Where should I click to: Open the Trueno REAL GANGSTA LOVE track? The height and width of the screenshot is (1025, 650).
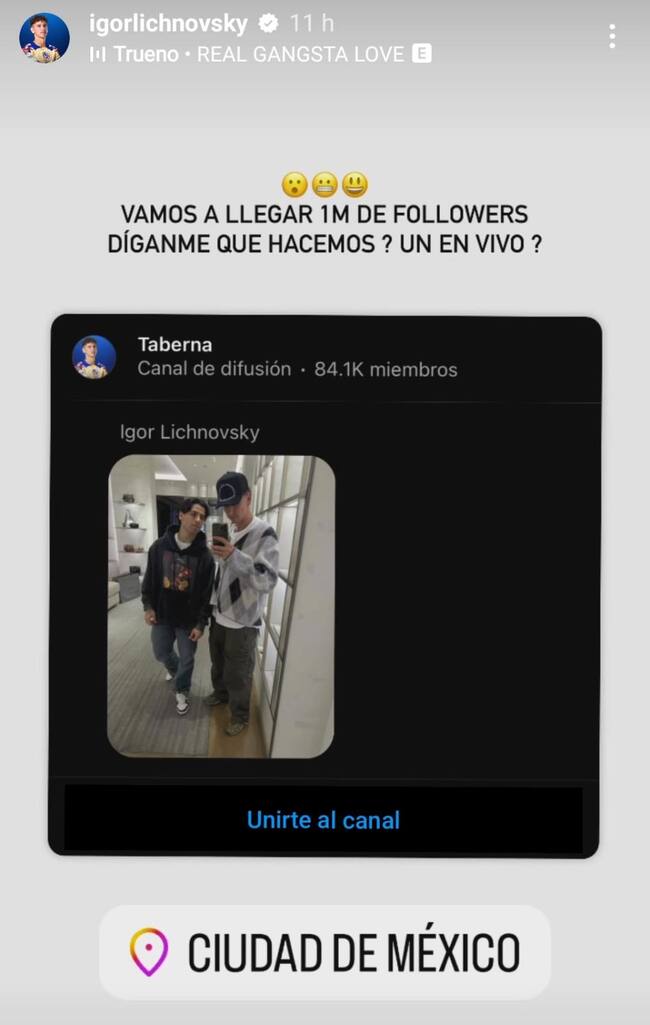[x=260, y=54]
